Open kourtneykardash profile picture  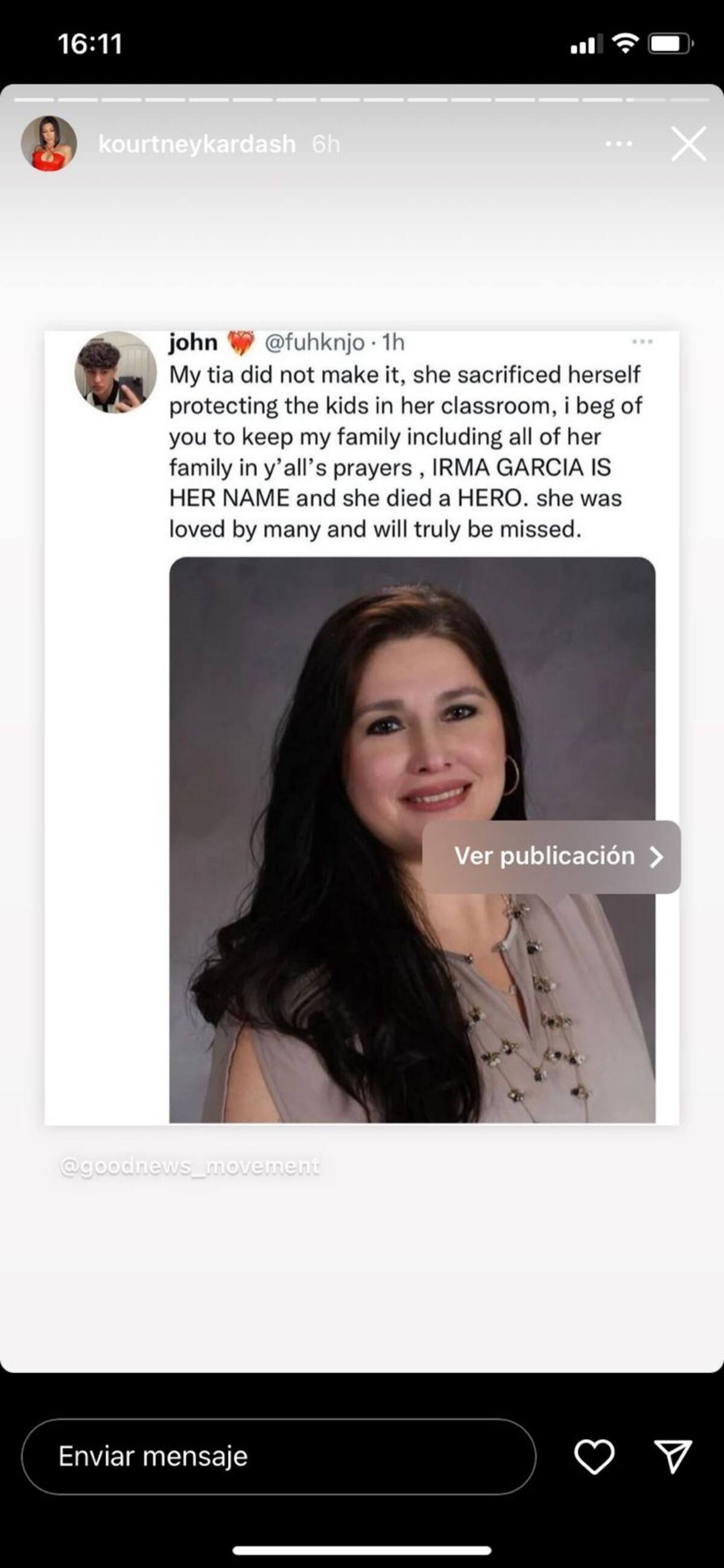point(49,144)
